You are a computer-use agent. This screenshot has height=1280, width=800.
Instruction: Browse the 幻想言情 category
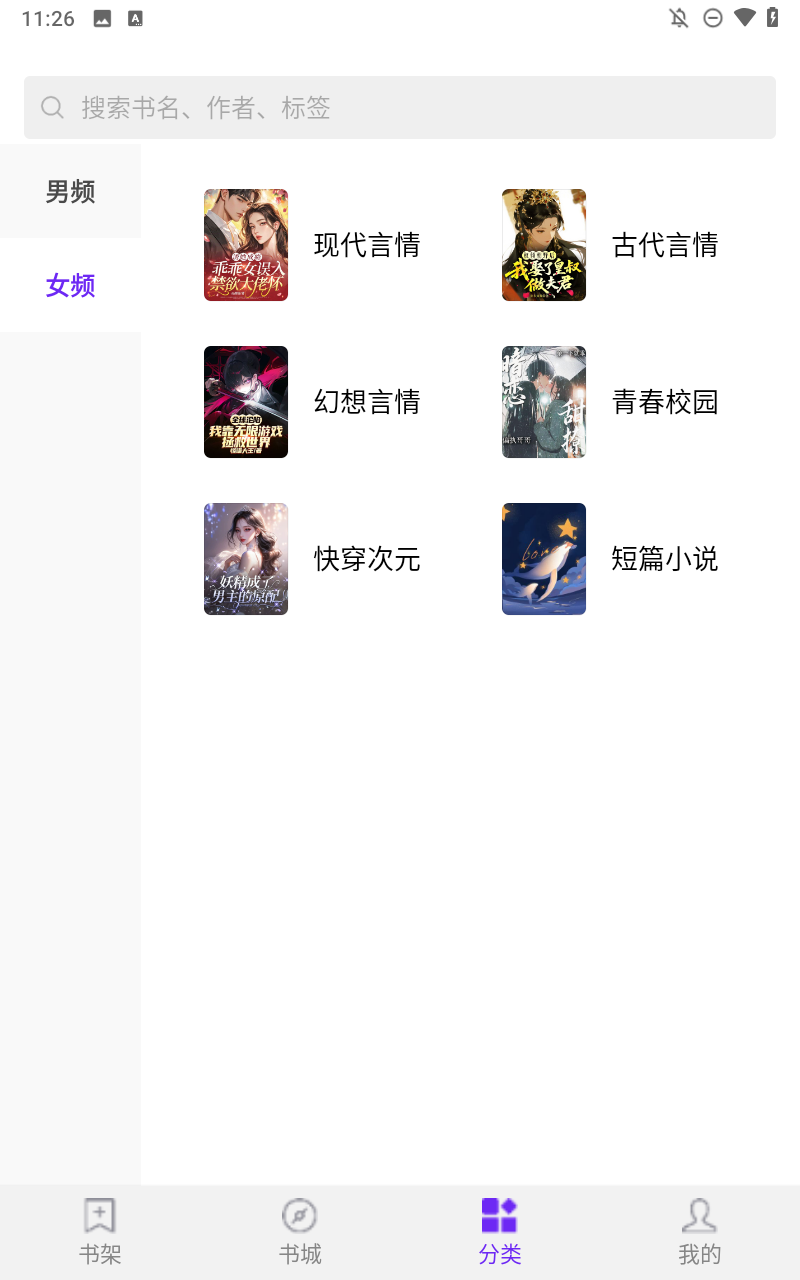click(312, 402)
